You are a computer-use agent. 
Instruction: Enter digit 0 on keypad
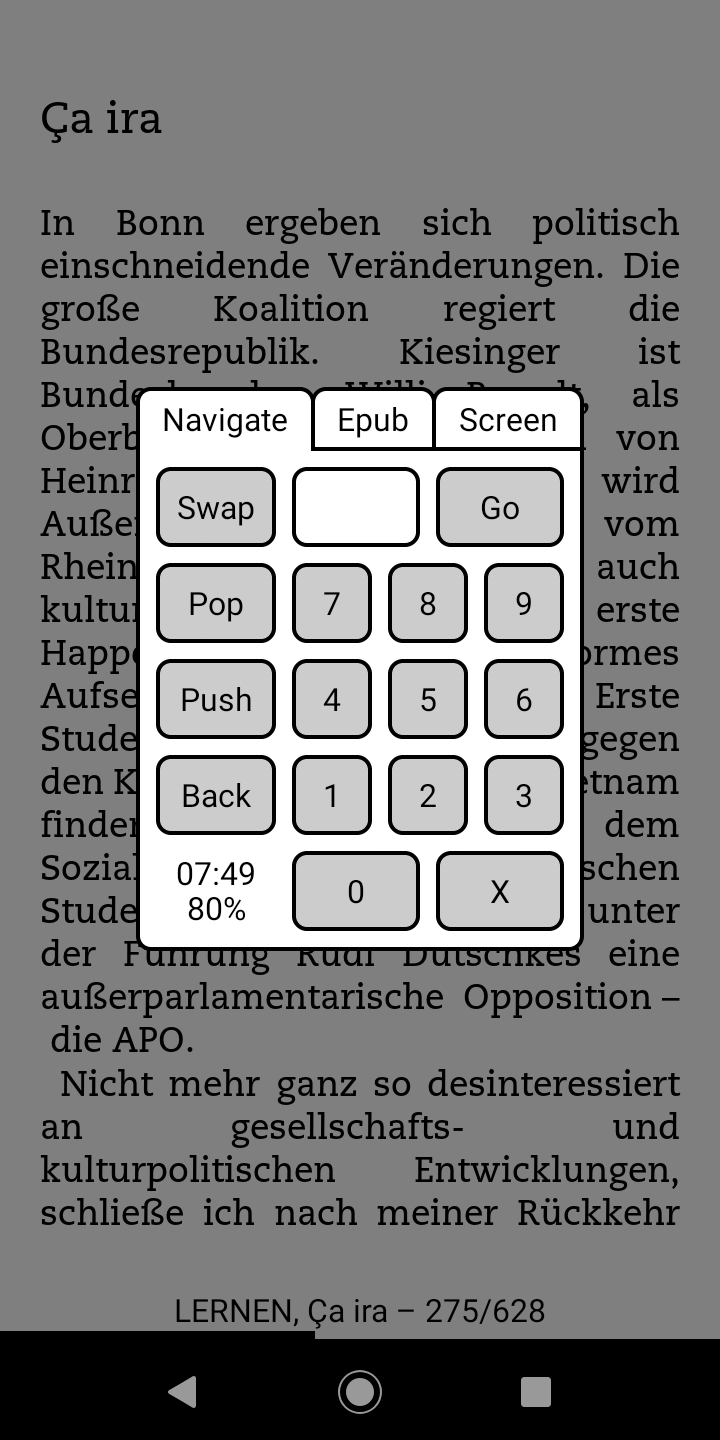tap(356, 891)
